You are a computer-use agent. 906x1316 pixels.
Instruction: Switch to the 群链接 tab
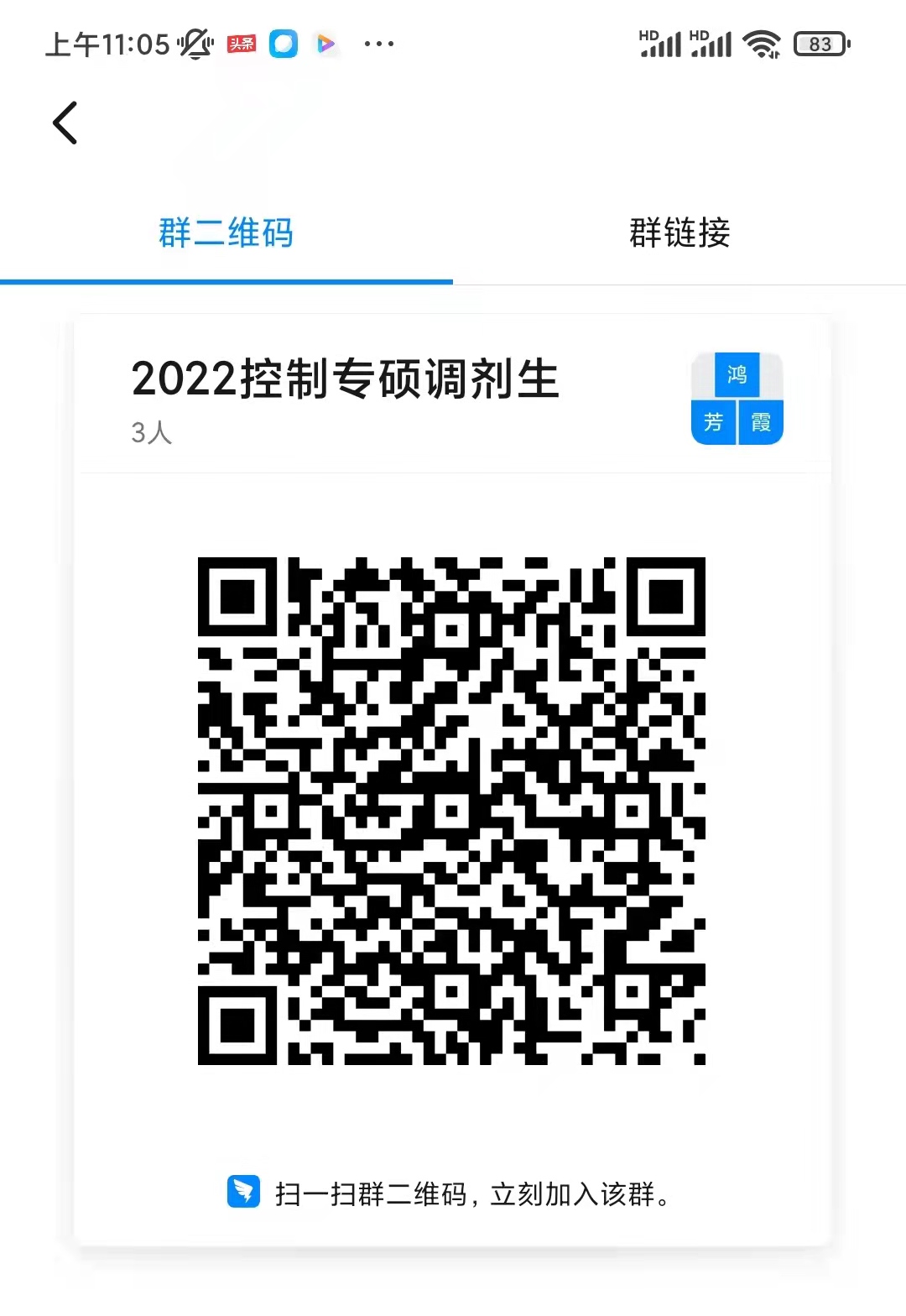point(679,232)
